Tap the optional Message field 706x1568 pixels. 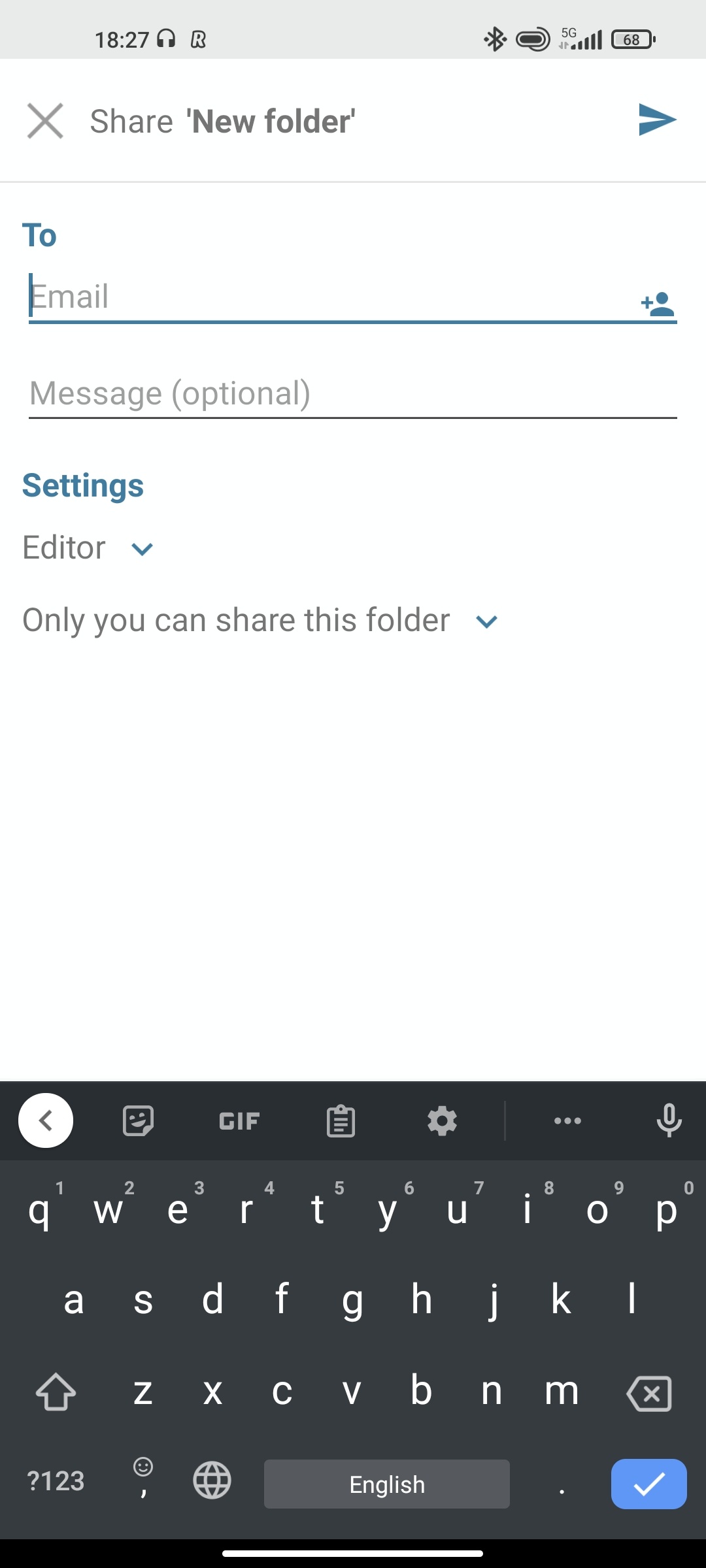tap(353, 393)
